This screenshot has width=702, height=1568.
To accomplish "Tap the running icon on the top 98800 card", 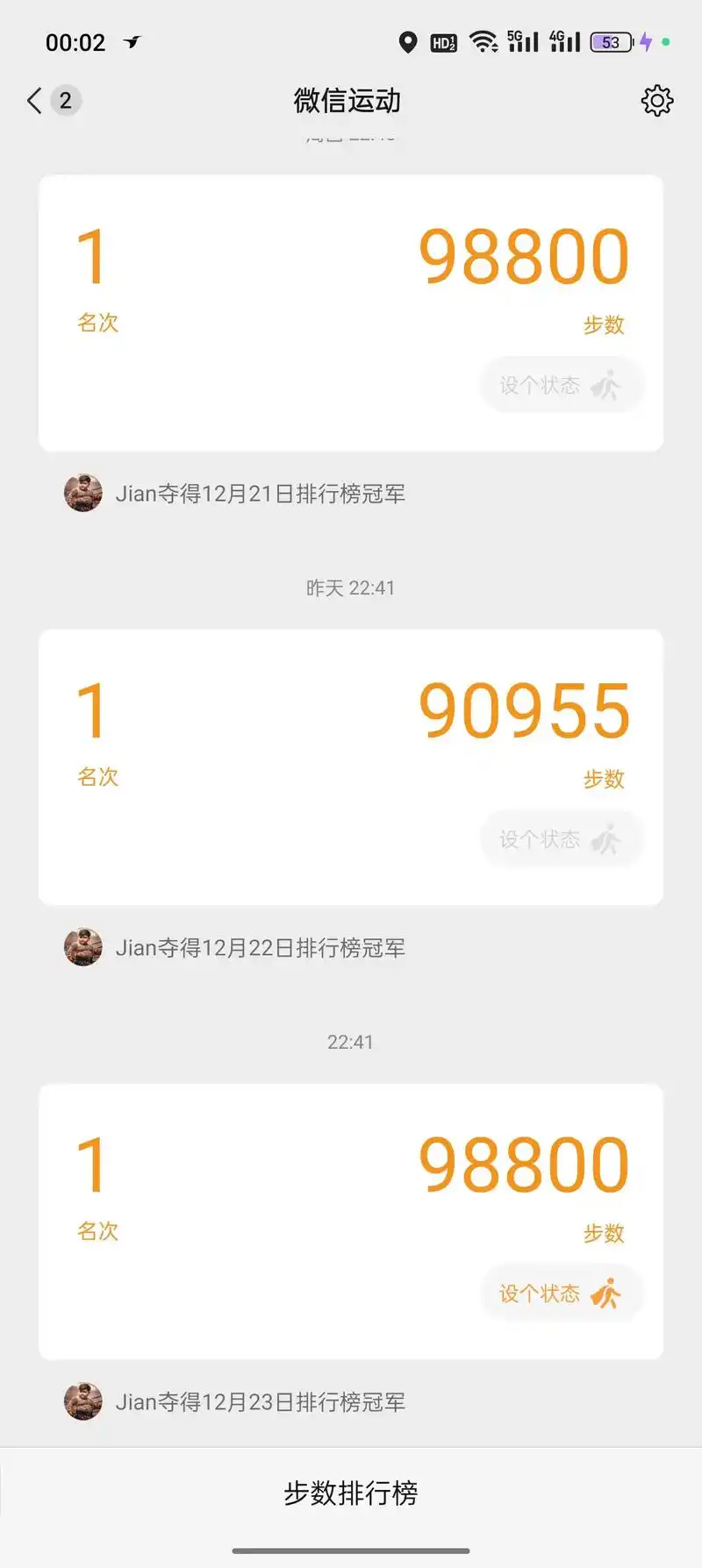I will click(607, 384).
